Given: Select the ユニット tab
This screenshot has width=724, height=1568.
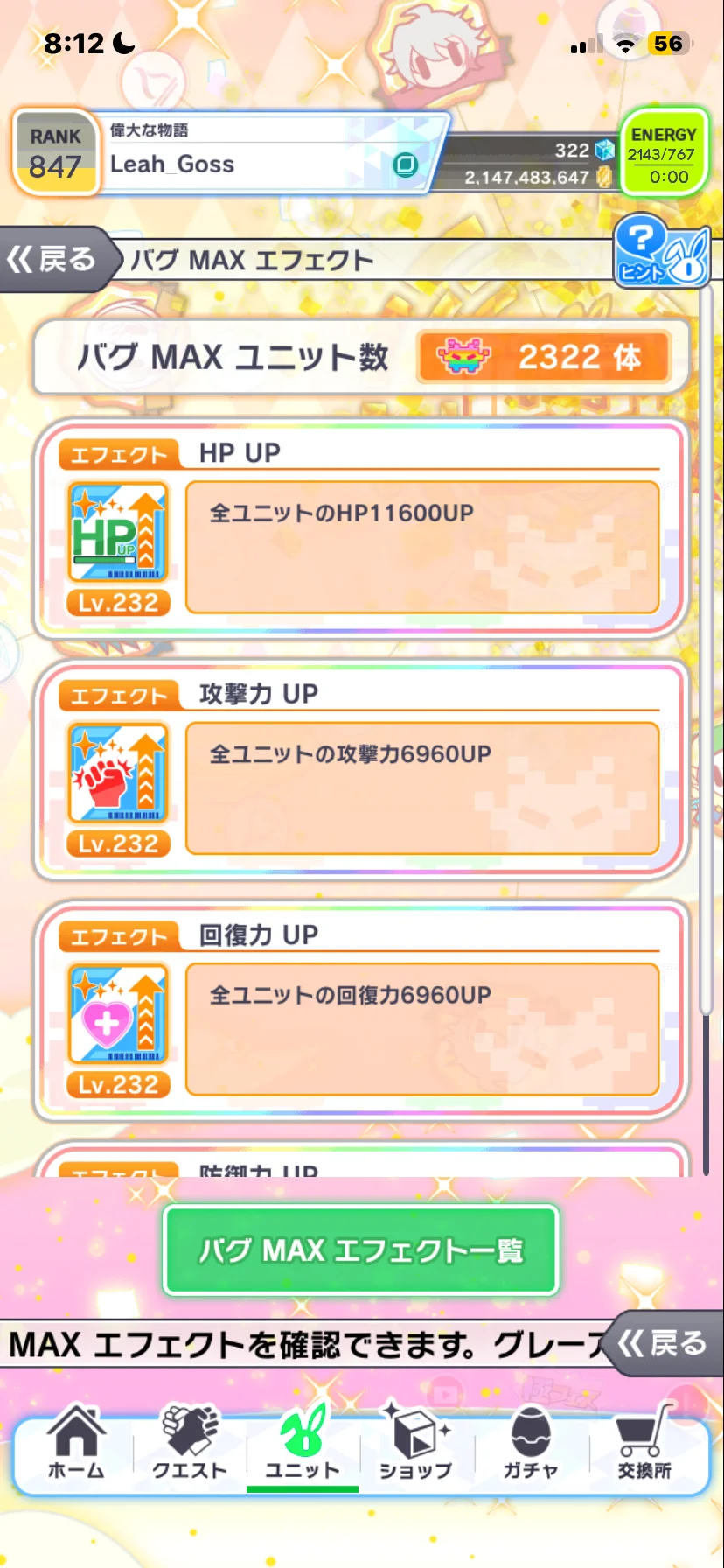Looking at the screenshot, I should pos(303,1444).
